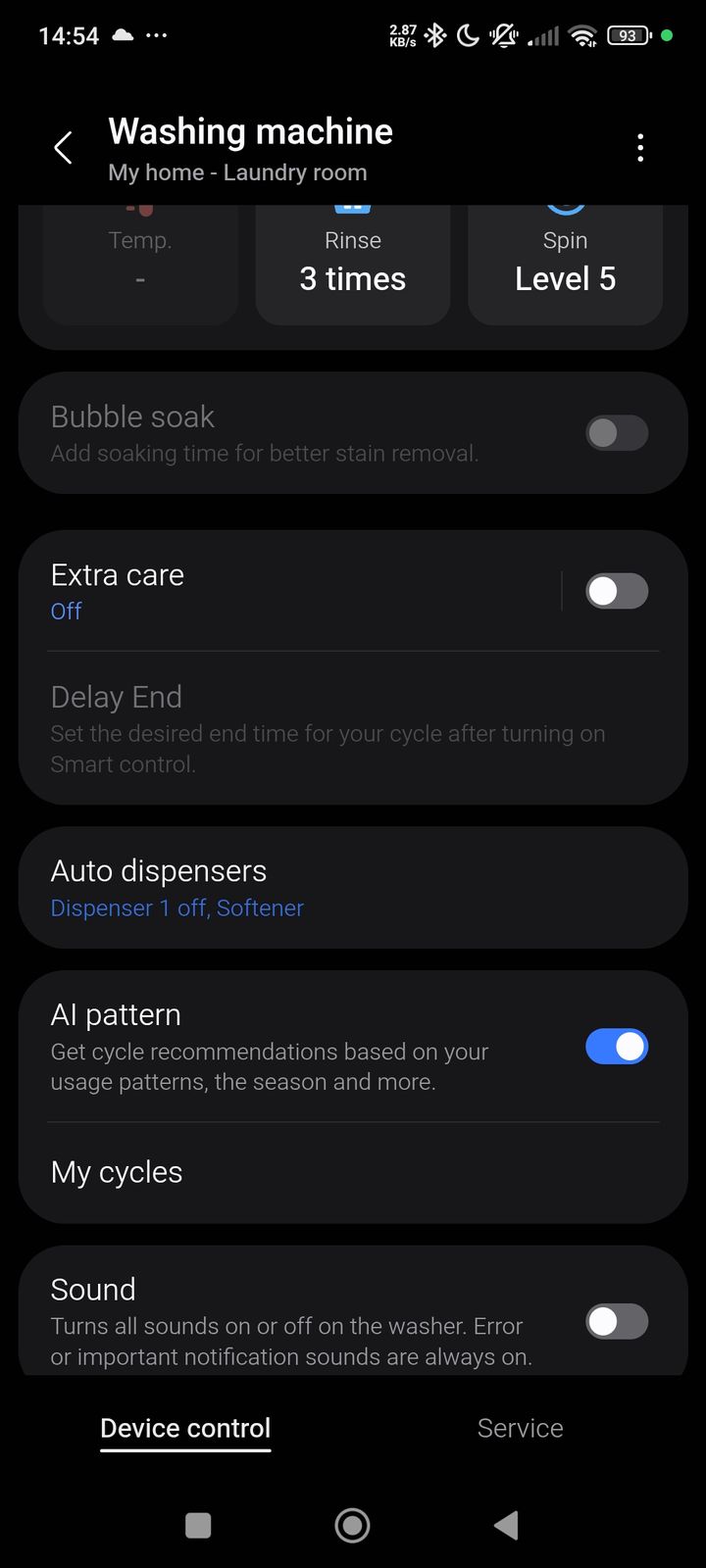Enable washer Sound switch
Viewport: 706px width, 1568px height.
coord(616,1321)
